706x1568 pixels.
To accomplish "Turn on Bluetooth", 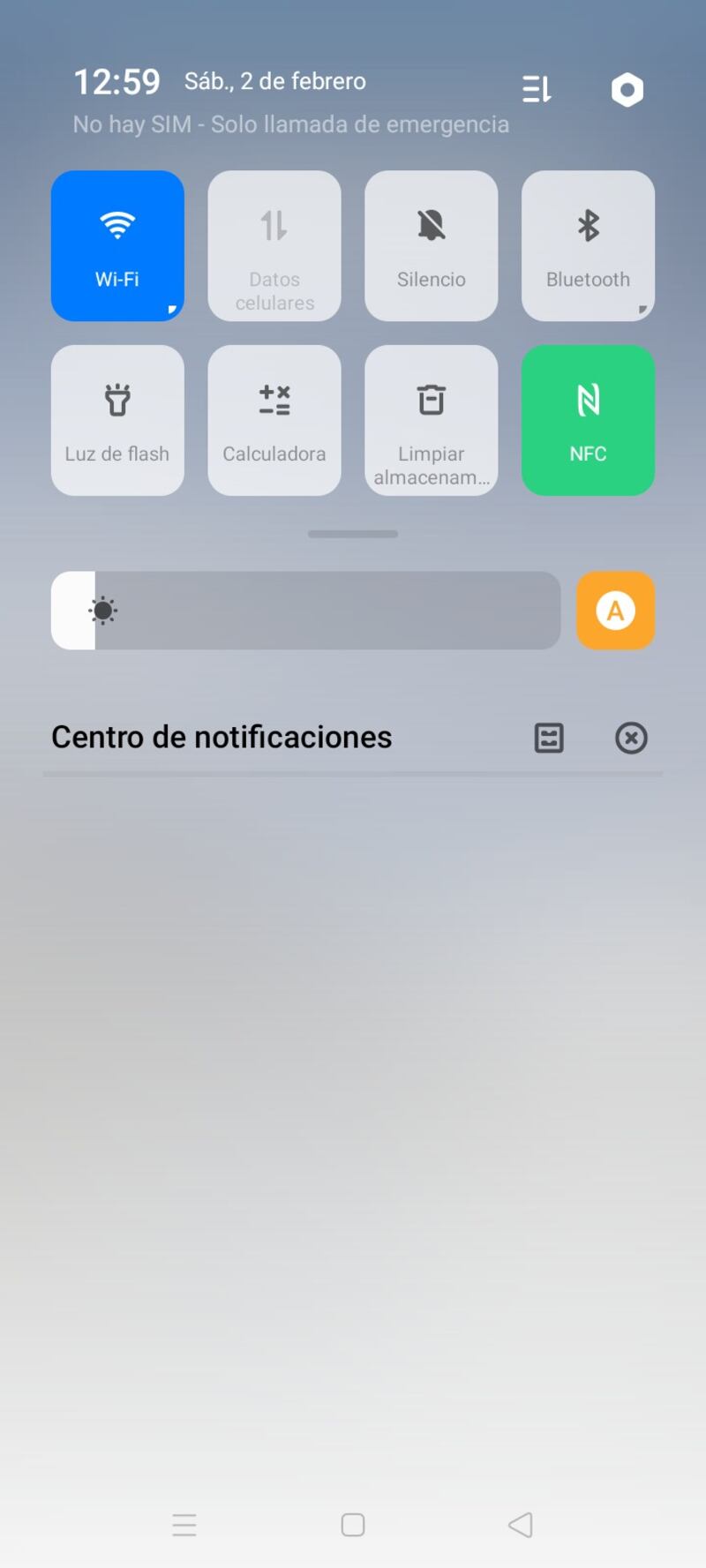I will (588, 245).
